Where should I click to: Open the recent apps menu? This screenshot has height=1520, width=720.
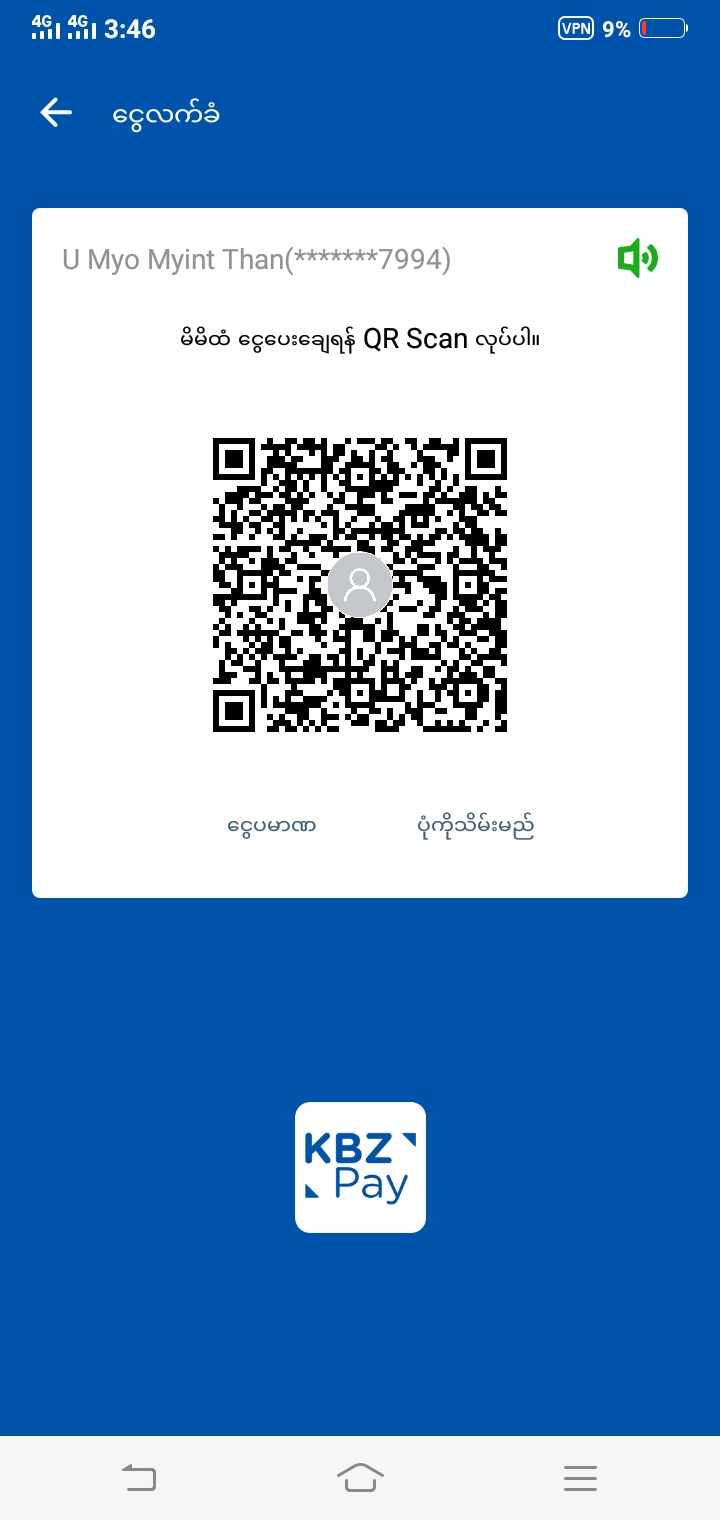(580, 1477)
